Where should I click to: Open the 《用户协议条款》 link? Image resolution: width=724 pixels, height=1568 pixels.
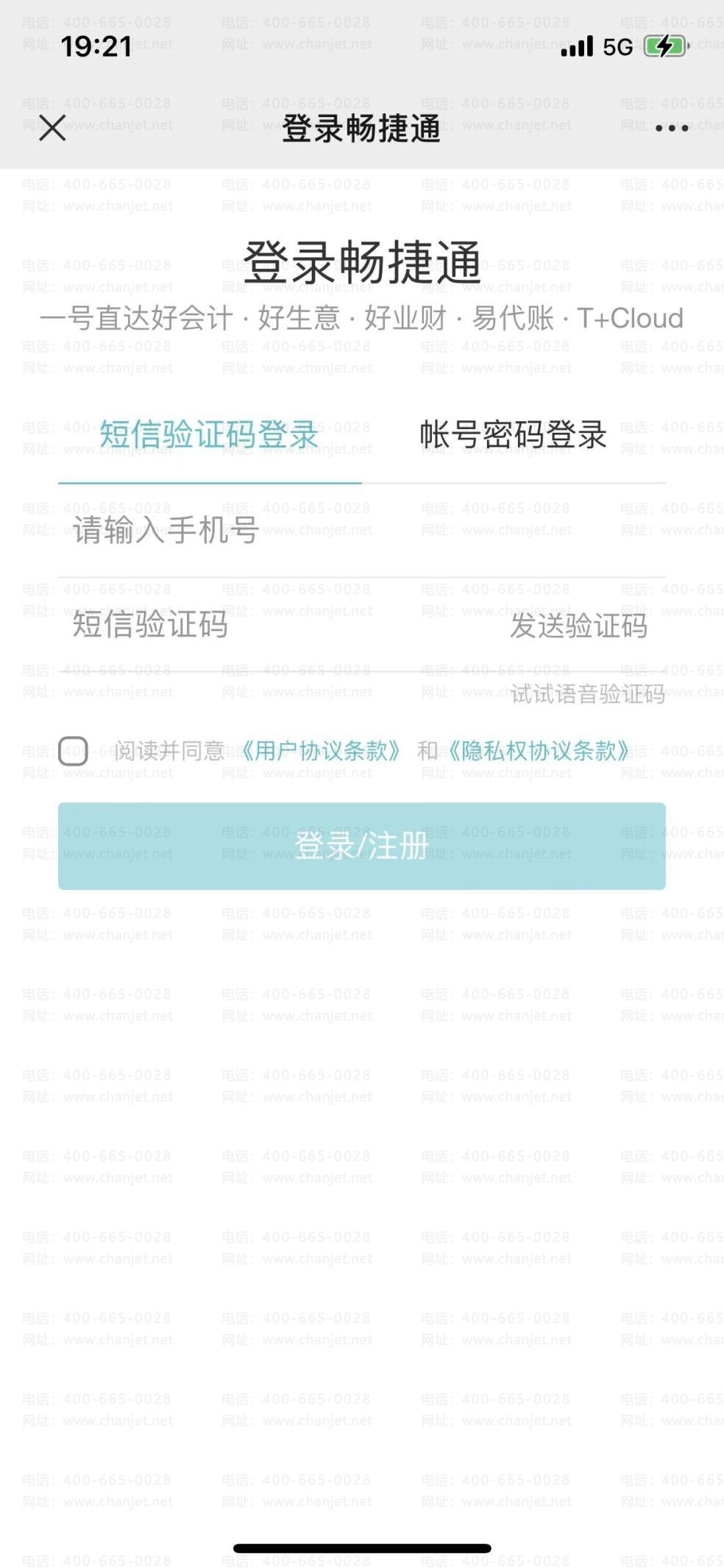[x=320, y=751]
